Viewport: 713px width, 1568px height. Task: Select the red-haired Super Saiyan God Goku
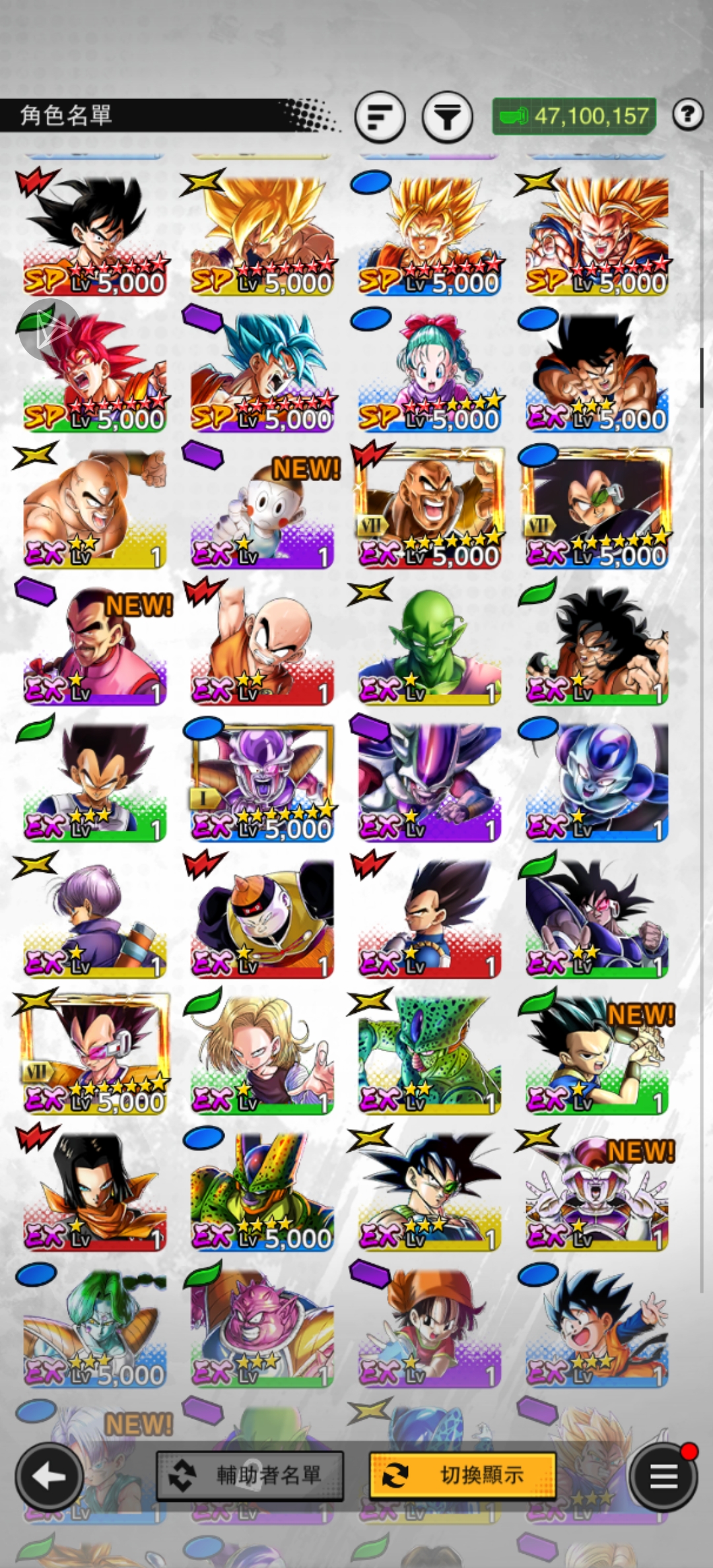click(x=94, y=371)
